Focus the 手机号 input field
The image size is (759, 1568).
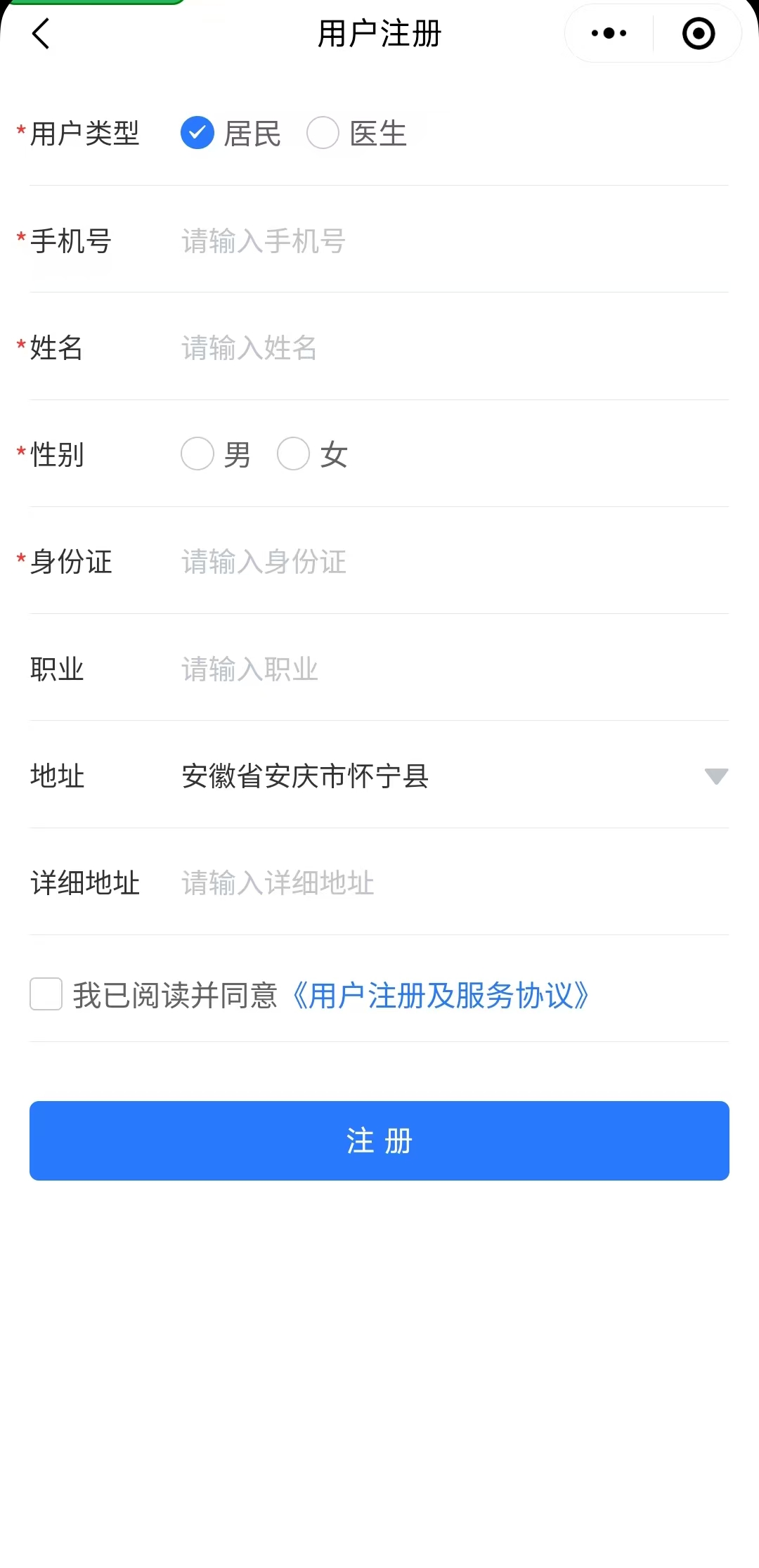tap(450, 241)
